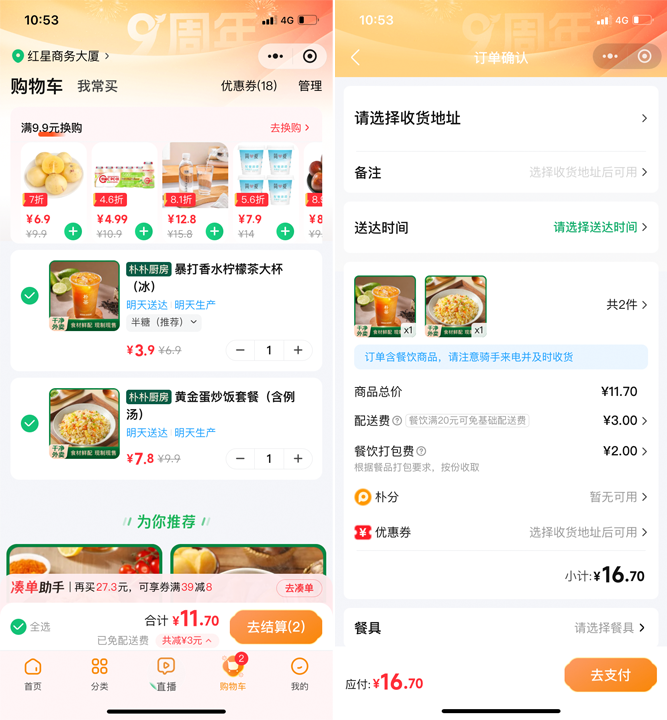Tap 去换购 in the 满9.9元换购 banner

click(x=290, y=128)
